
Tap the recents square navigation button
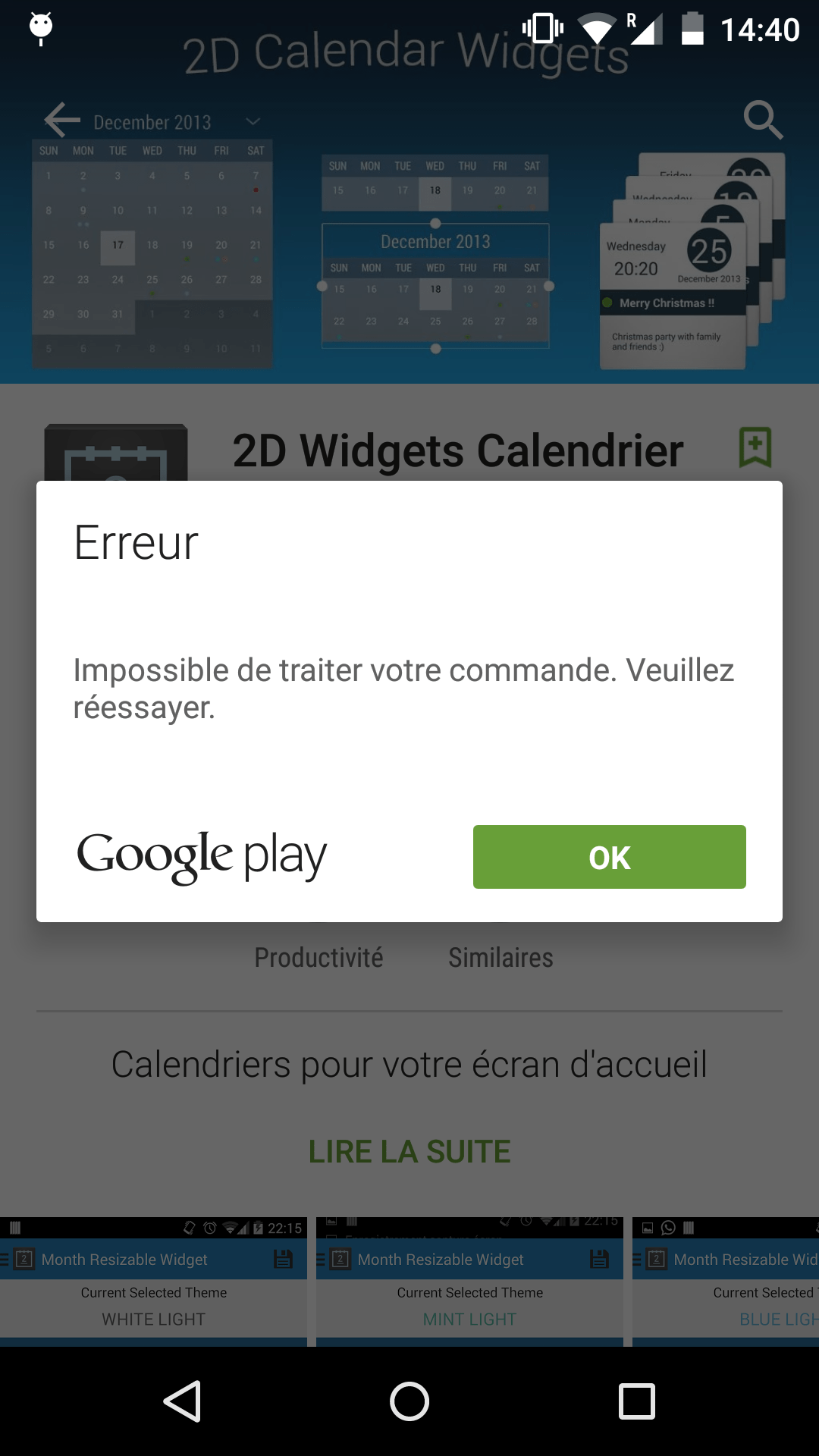pyautogui.click(x=638, y=1401)
